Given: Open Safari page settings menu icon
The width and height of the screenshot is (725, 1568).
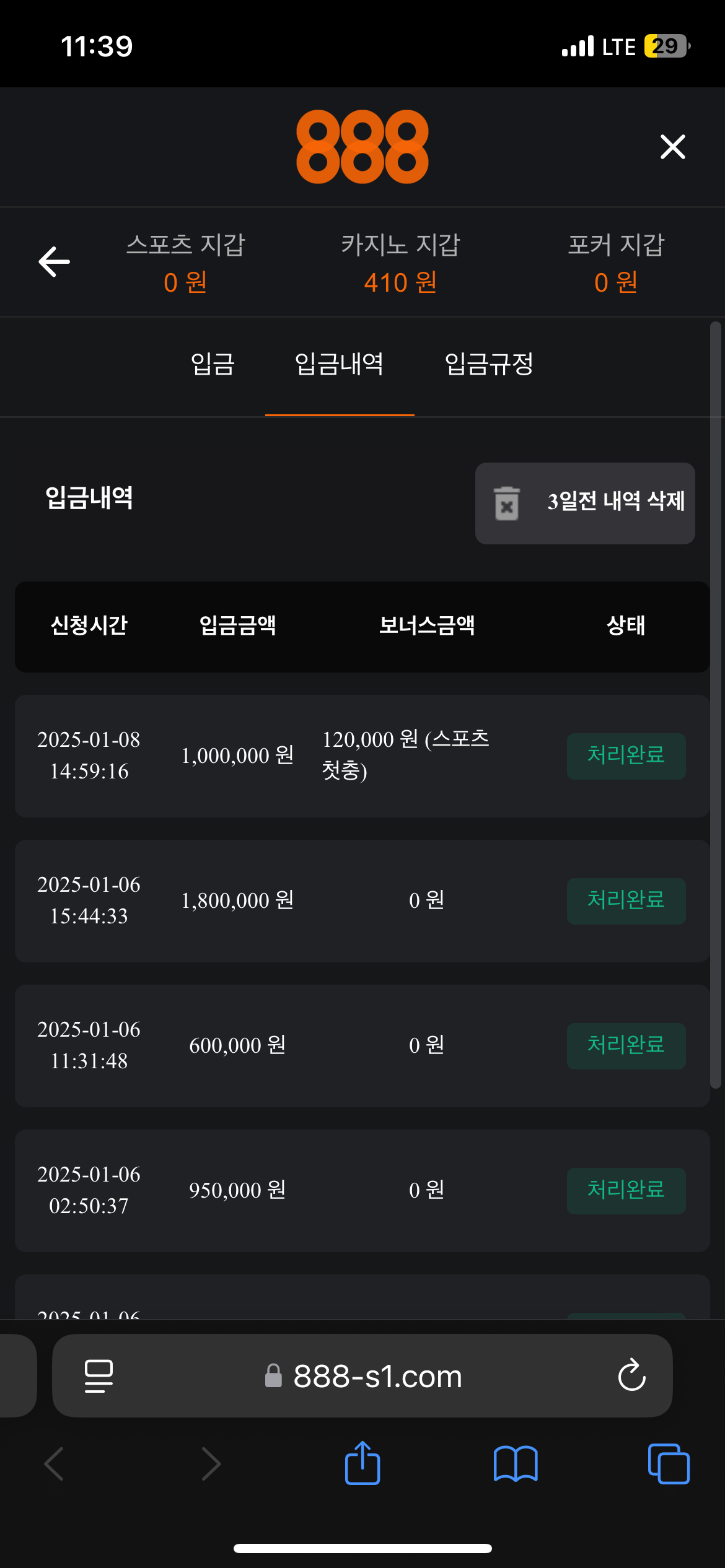Looking at the screenshot, I should click(x=99, y=1376).
